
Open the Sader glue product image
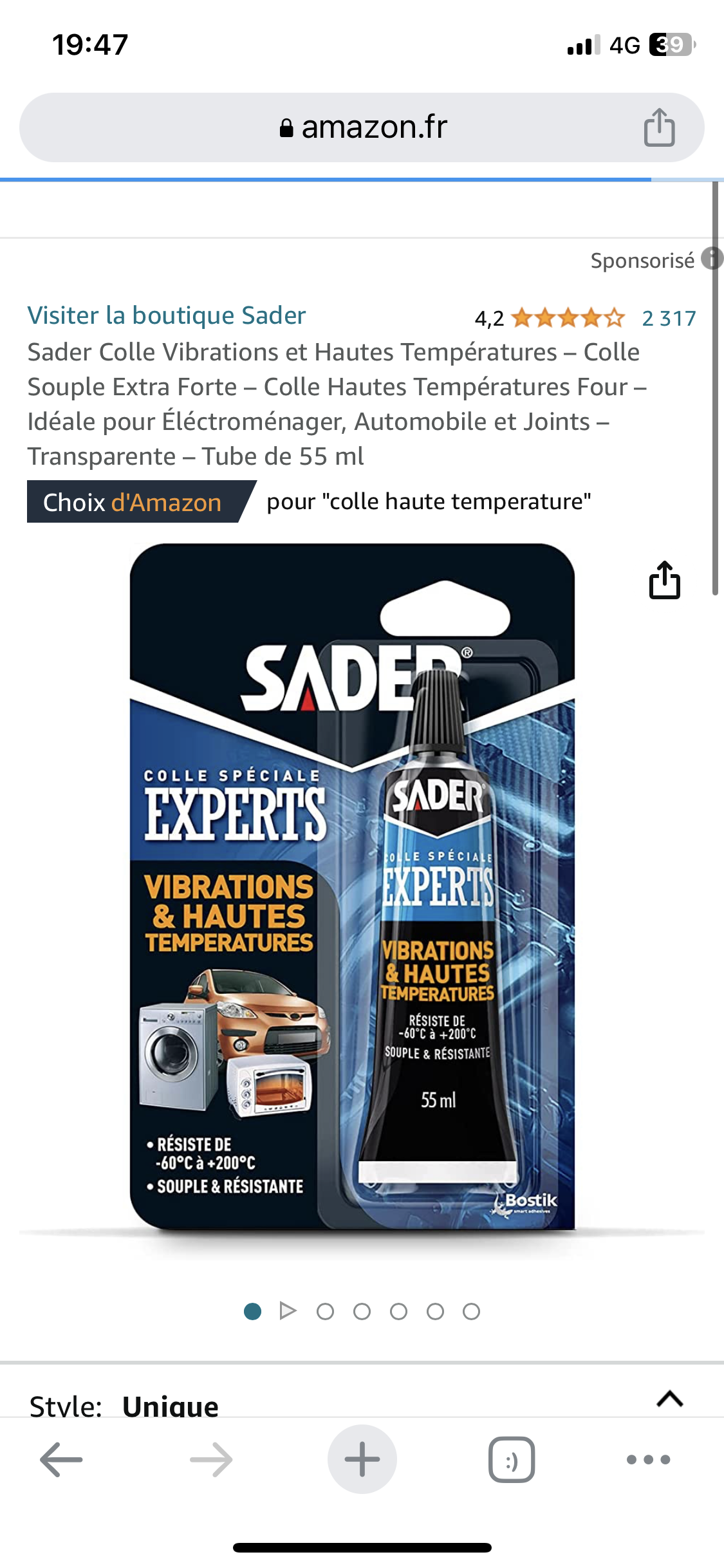[352, 886]
